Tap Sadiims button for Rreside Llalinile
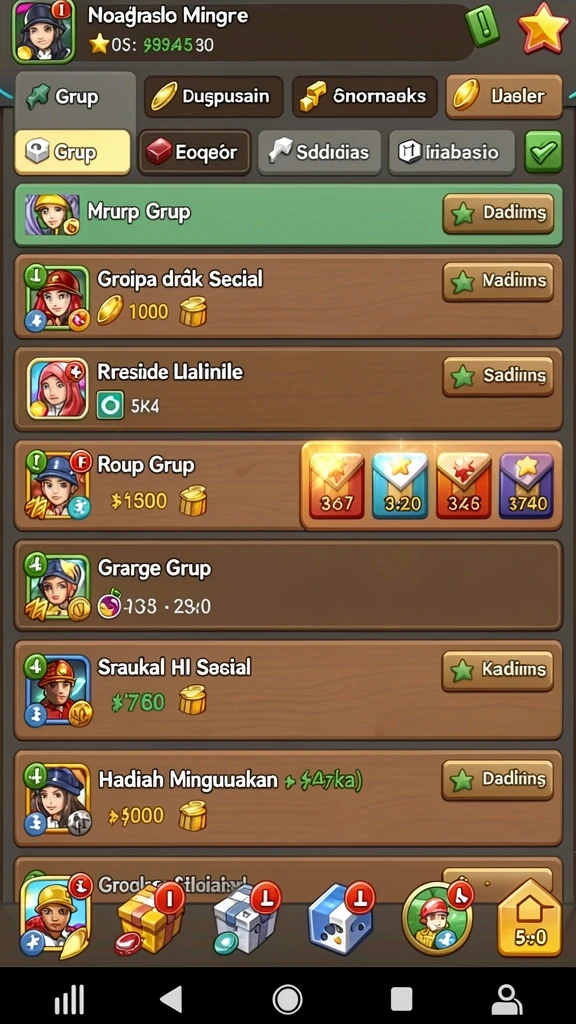 498,376
